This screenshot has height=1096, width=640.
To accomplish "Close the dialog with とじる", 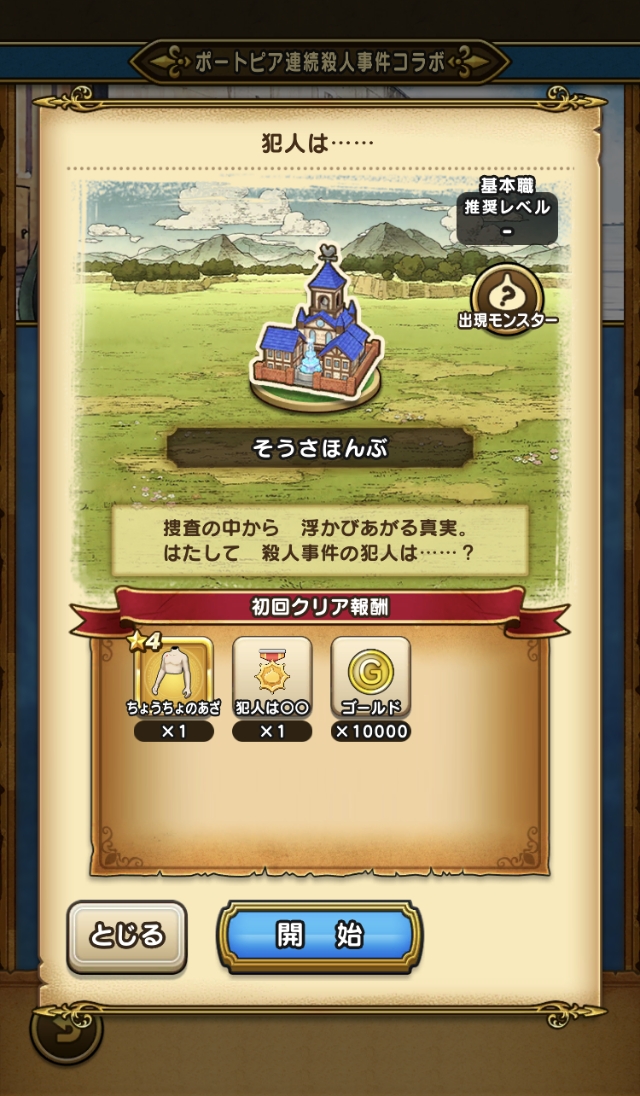I will [127, 937].
